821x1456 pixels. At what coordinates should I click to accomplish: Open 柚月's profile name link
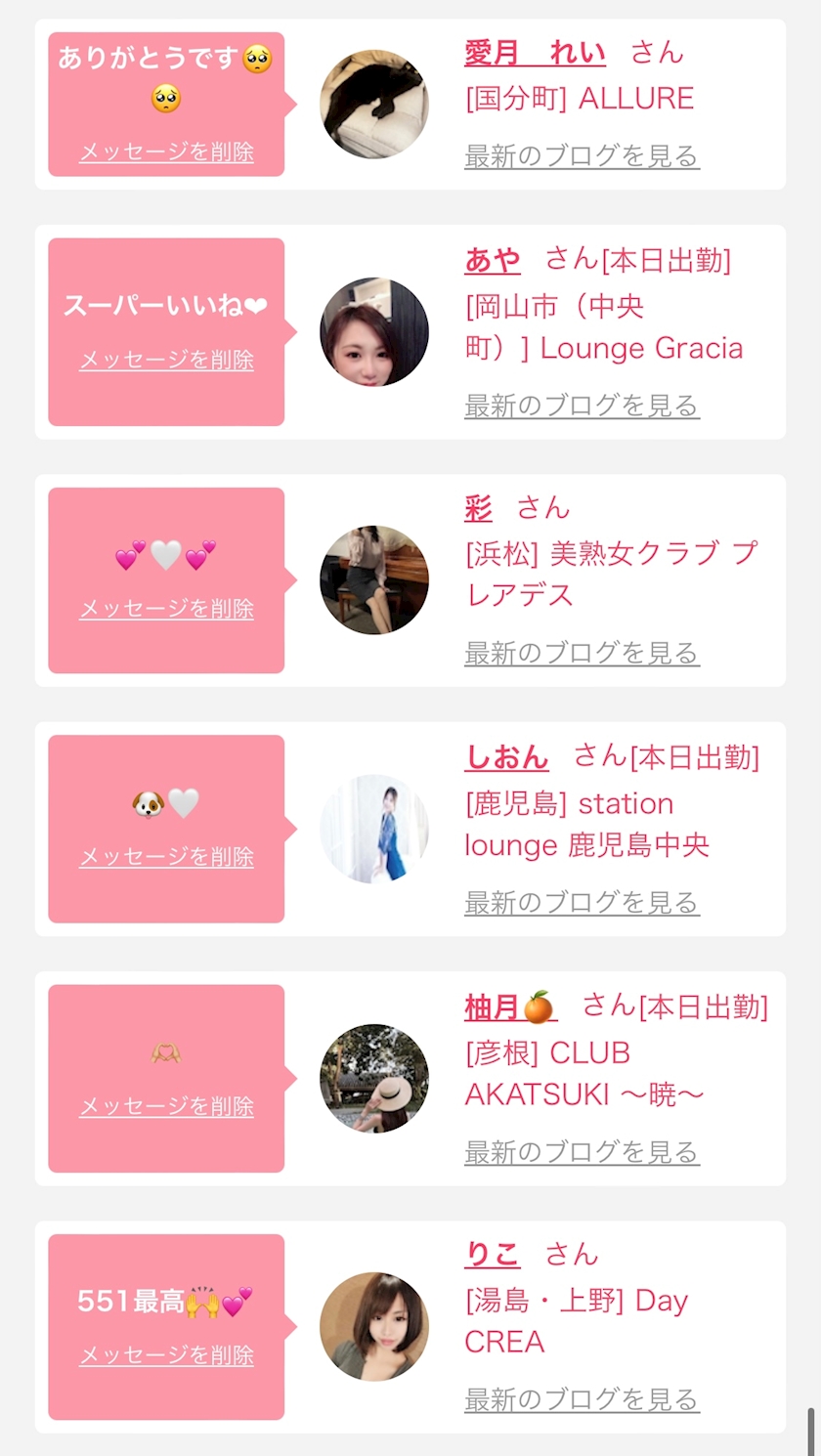coord(510,1006)
